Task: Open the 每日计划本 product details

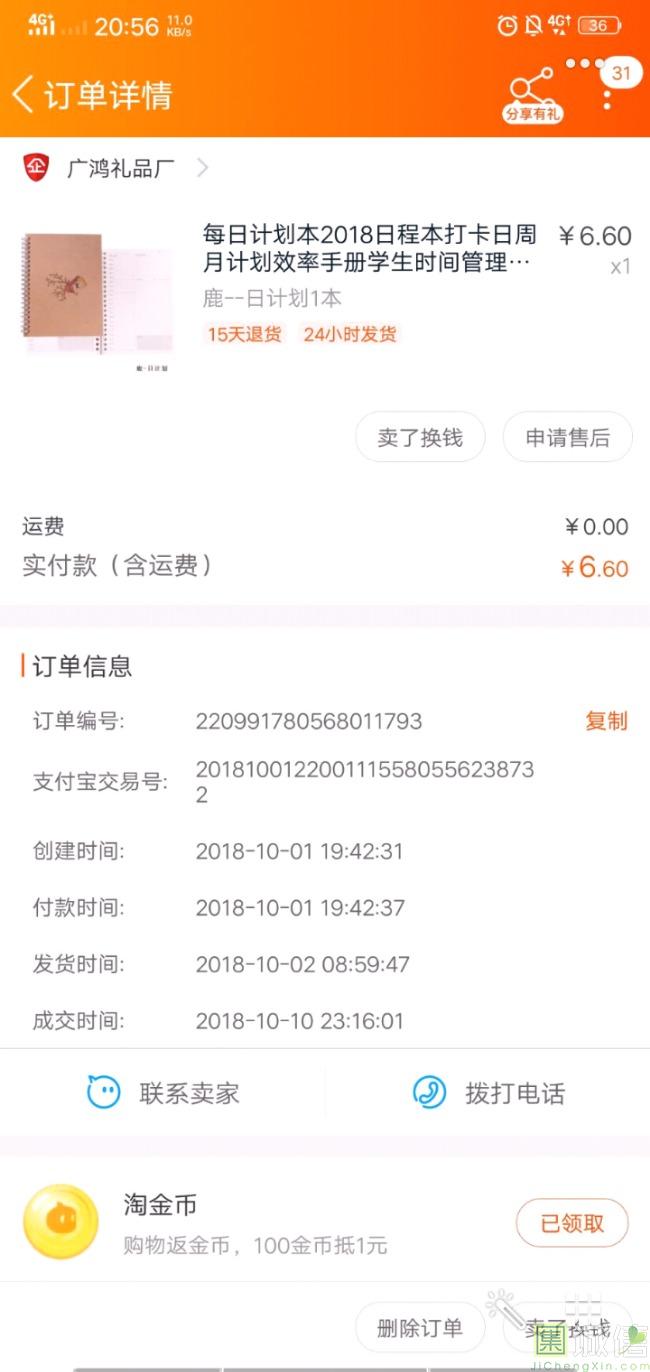Action: pos(369,249)
